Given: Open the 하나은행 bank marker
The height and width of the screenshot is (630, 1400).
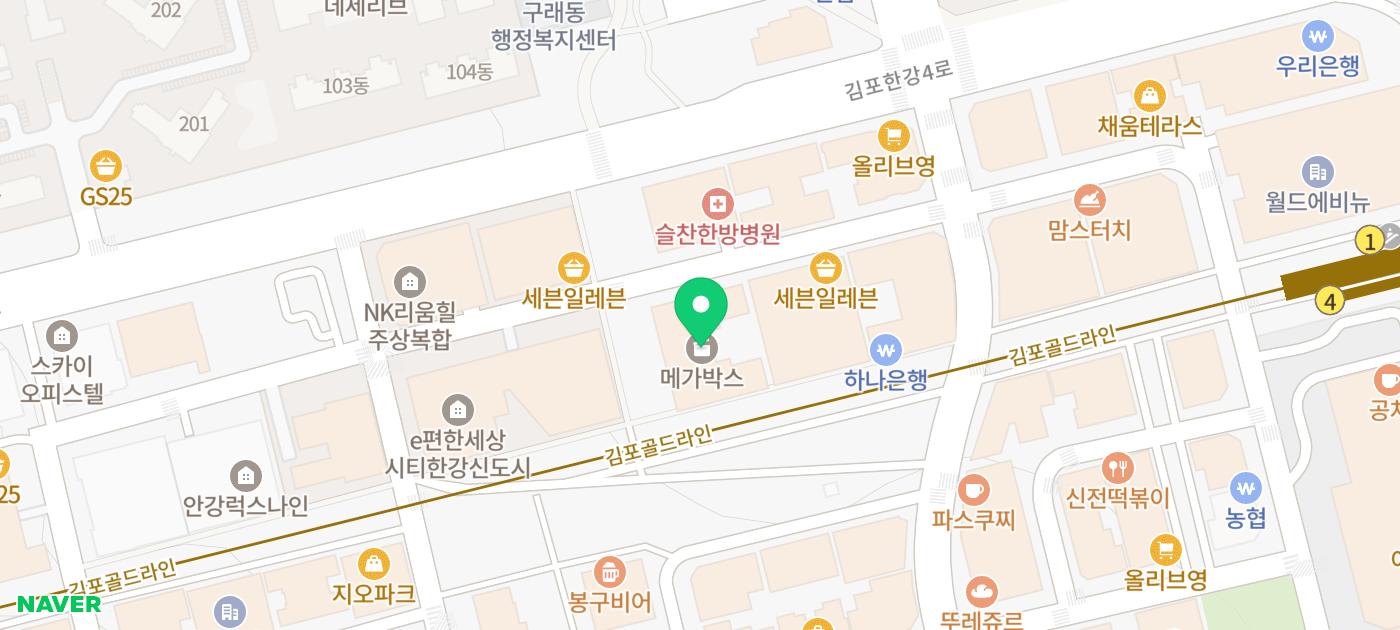Looking at the screenshot, I should 885,351.
